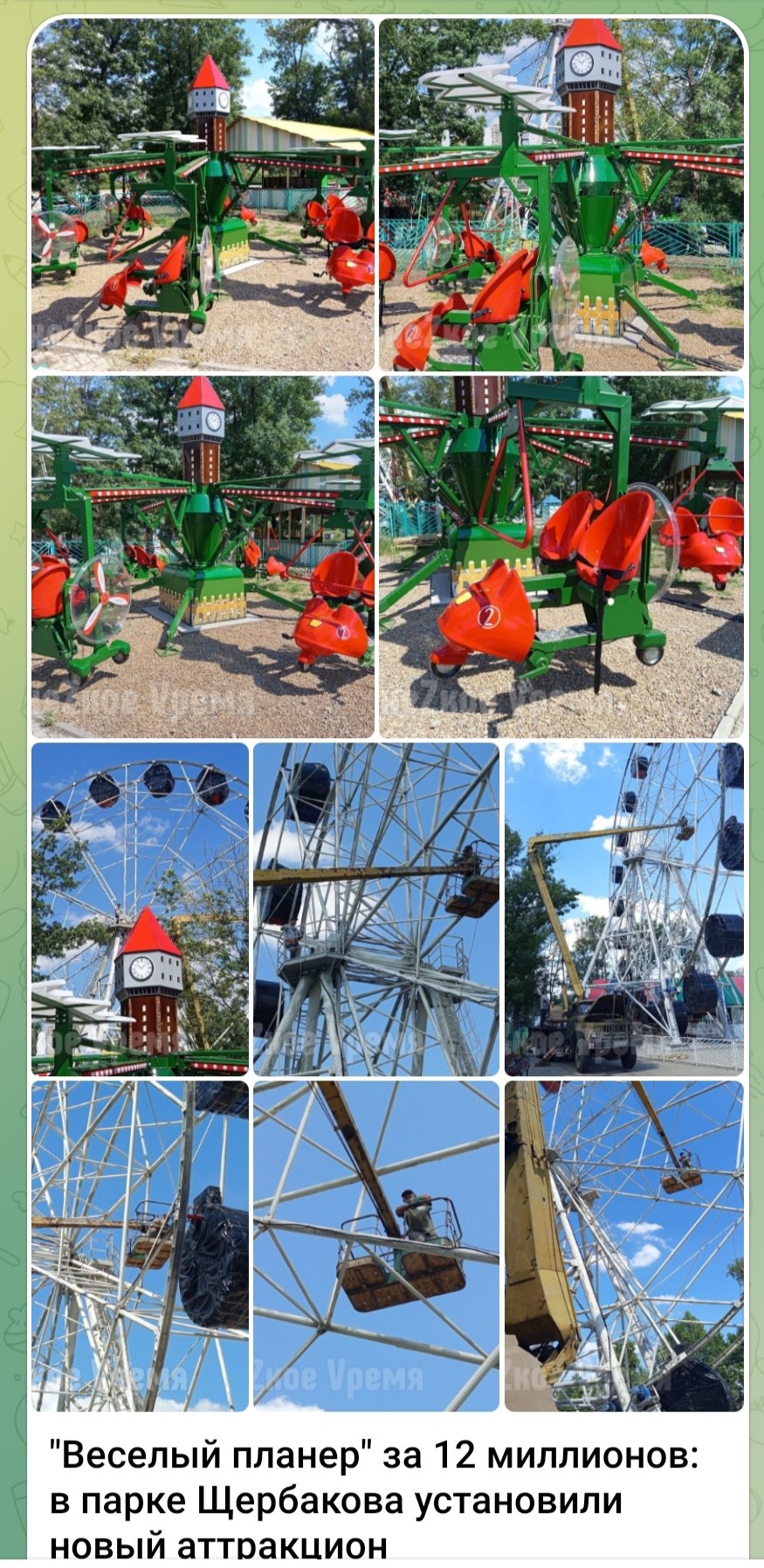Open the photo of the black-wrapped Ferris wheel cabin
The width and height of the screenshot is (764, 1568).
(140, 1246)
